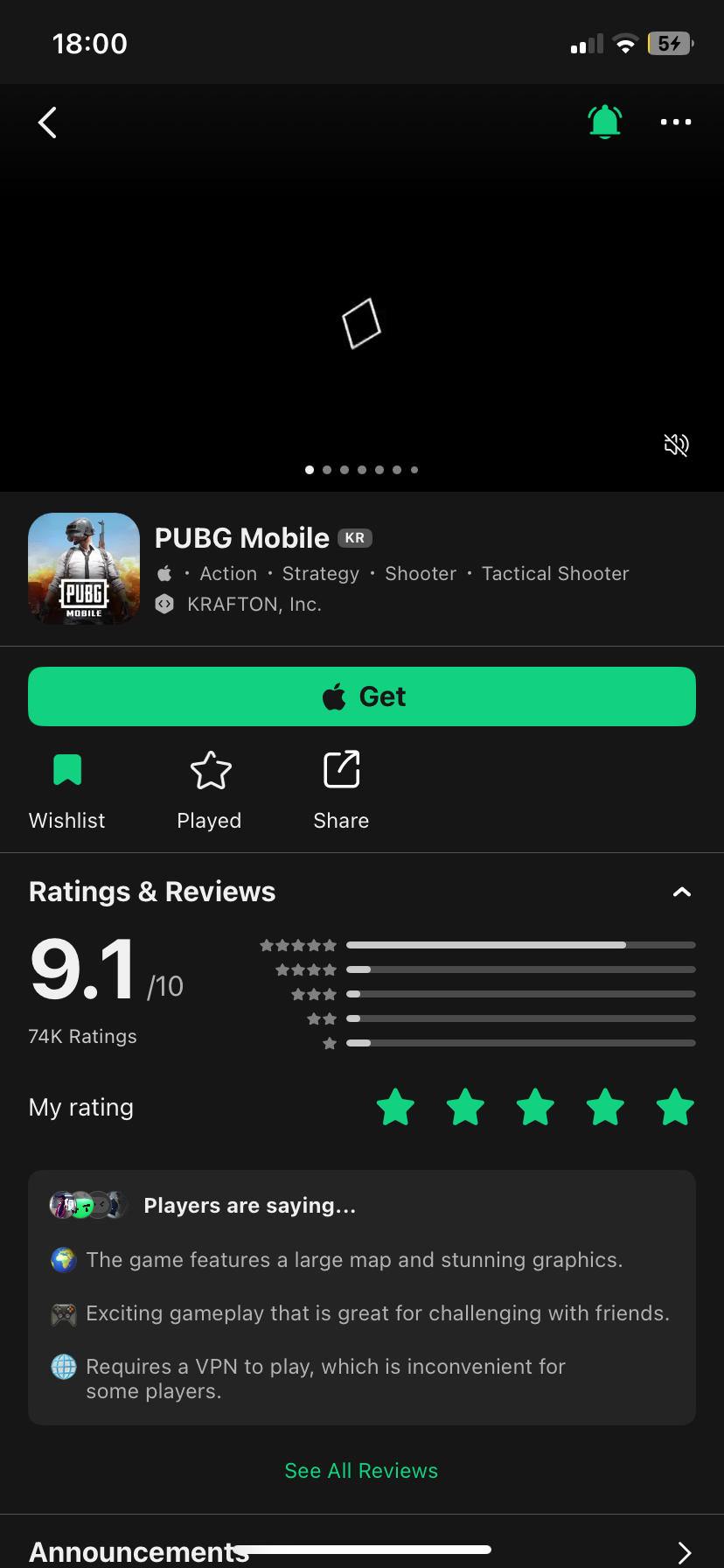Viewport: 724px width, 1568px height.
Task: Open the Strategy genre tag
Action: [320, 574]
